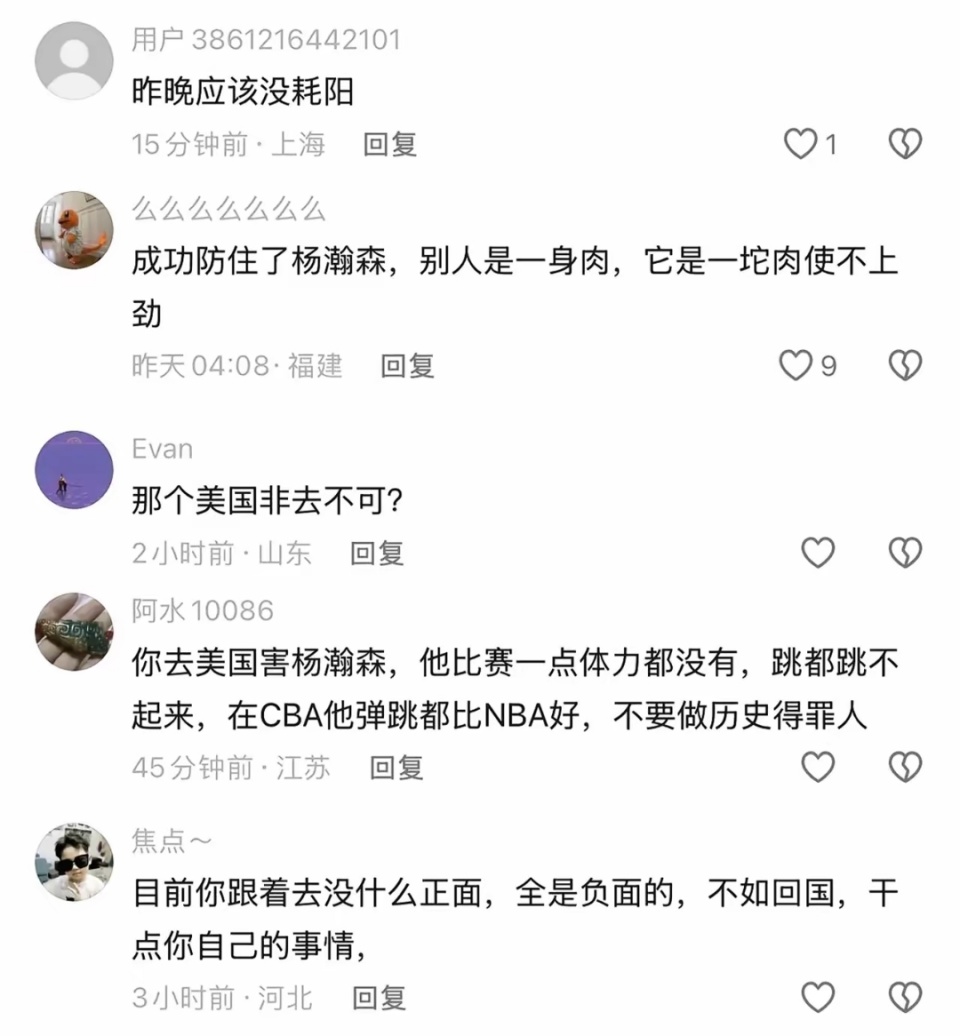Dislike the comment from 用户3861216442101
Screen dimensions: 960x1036
tap(905, 145)
